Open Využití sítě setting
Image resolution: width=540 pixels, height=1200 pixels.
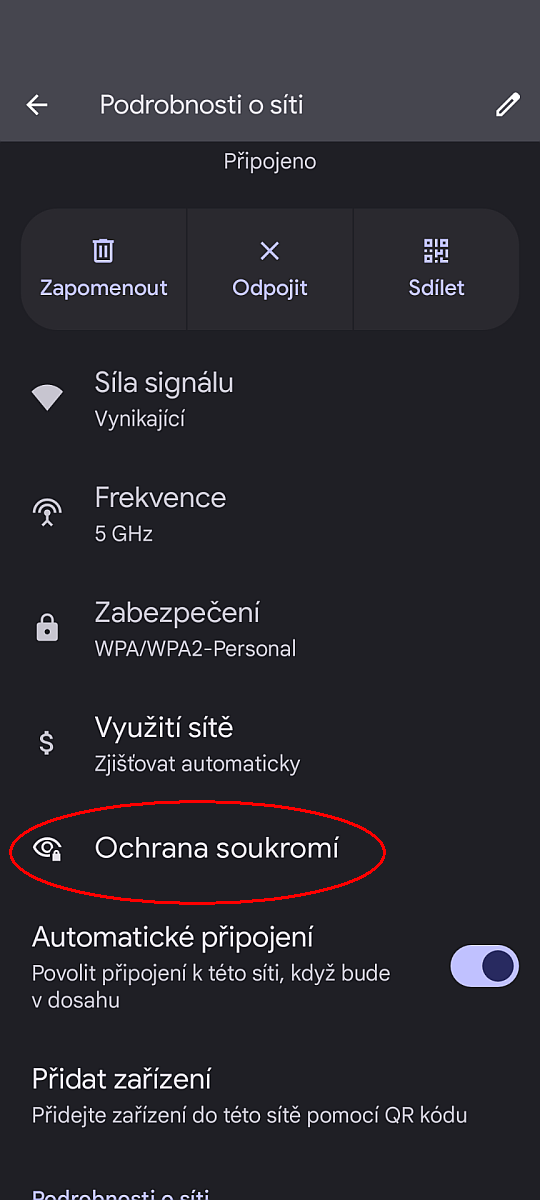[270, 744]
